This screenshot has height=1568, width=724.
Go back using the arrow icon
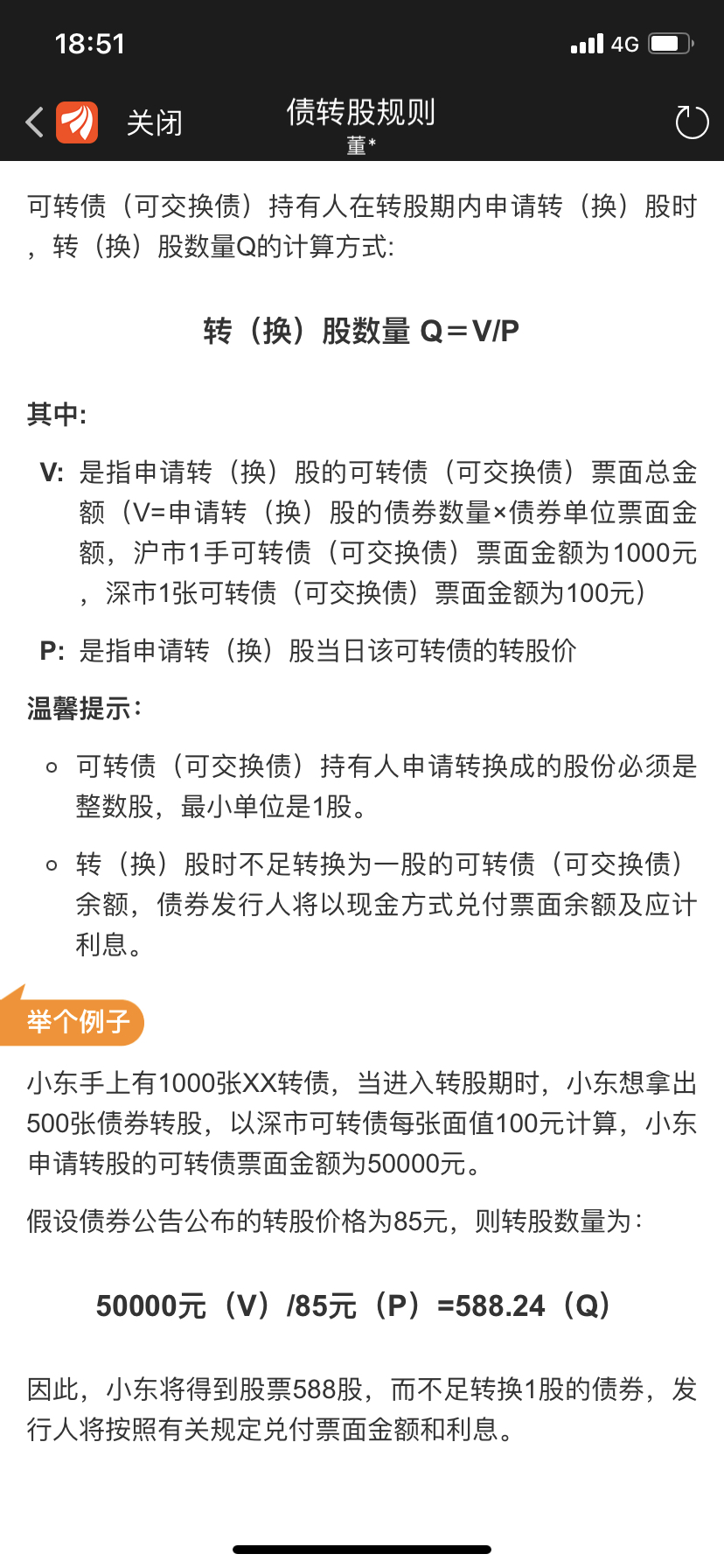35,122
